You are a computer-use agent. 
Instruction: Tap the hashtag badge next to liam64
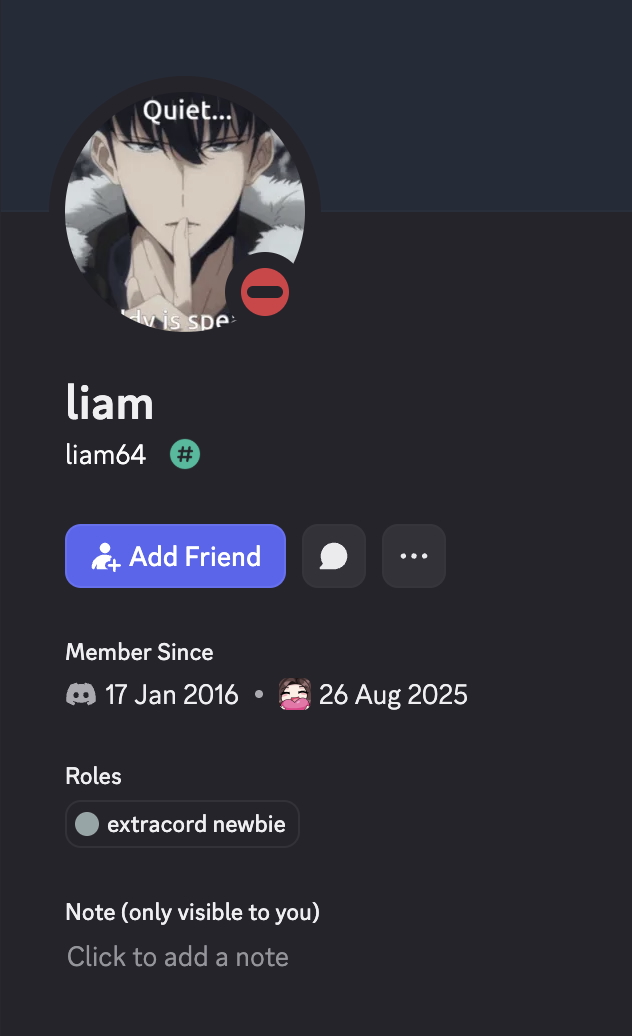click(184, 455)
